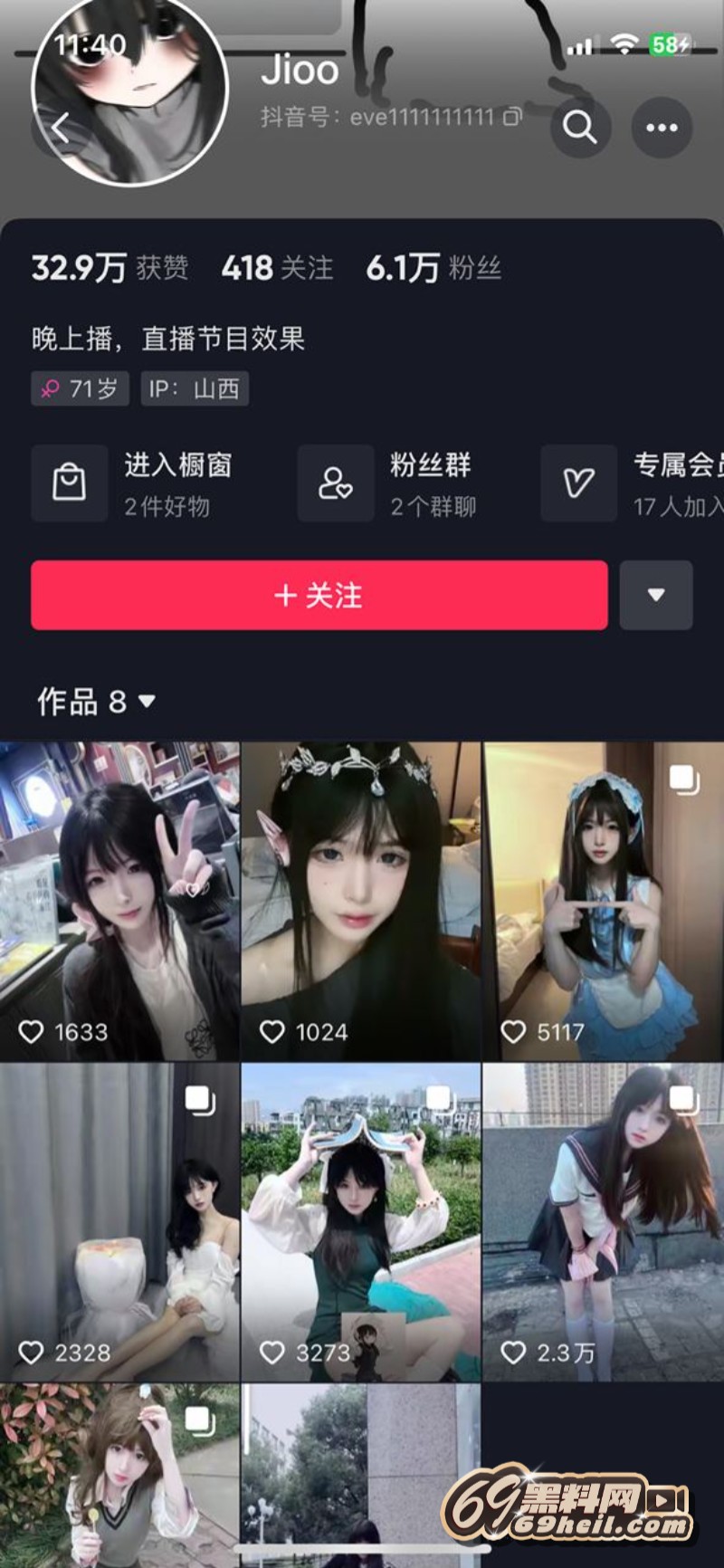The width and height of the screenshot is (724, 1568).
Task: Open the video with 1633 likes
Action: (119, 901)
